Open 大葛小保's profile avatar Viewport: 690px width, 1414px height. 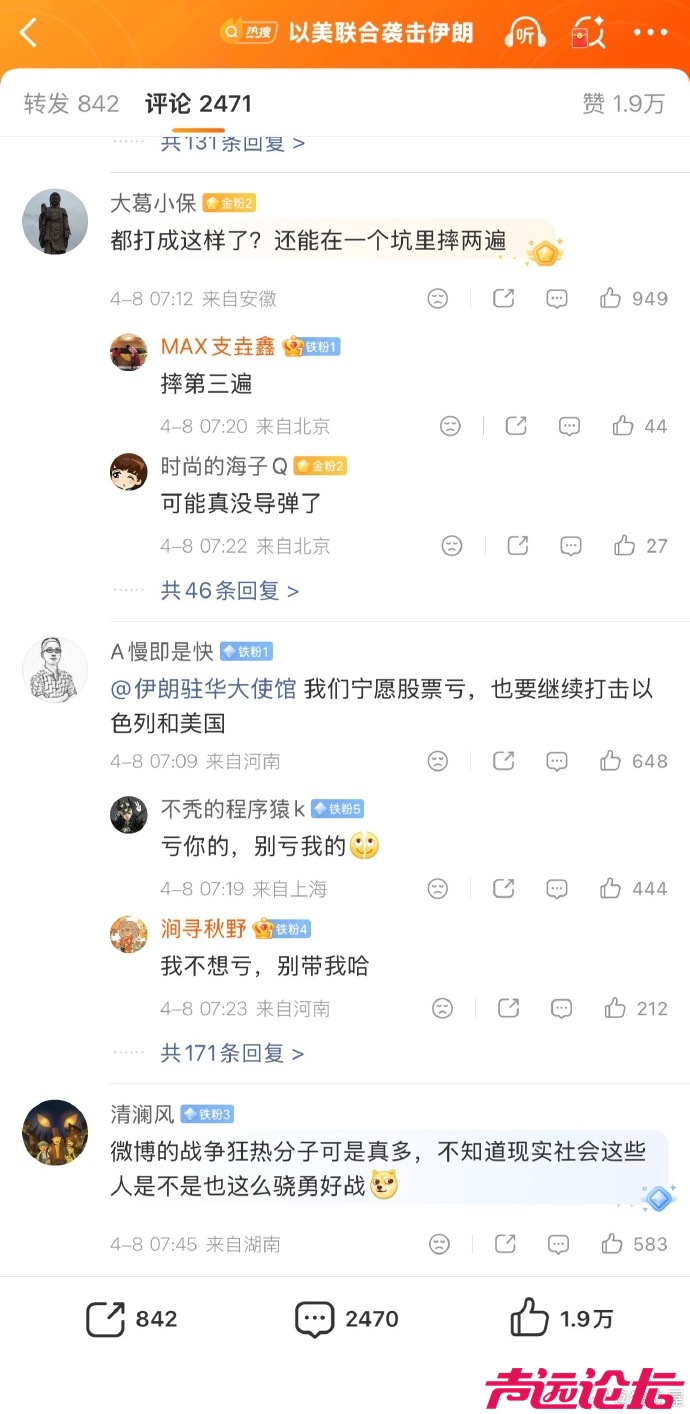coord(55,222)
